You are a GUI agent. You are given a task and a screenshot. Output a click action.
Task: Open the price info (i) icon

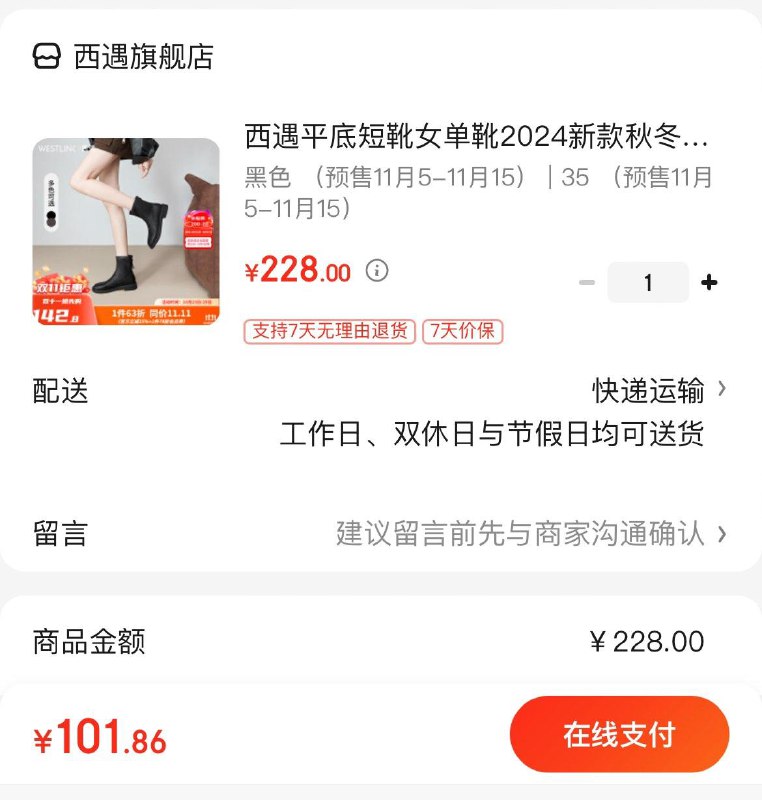tap(376, 270)
